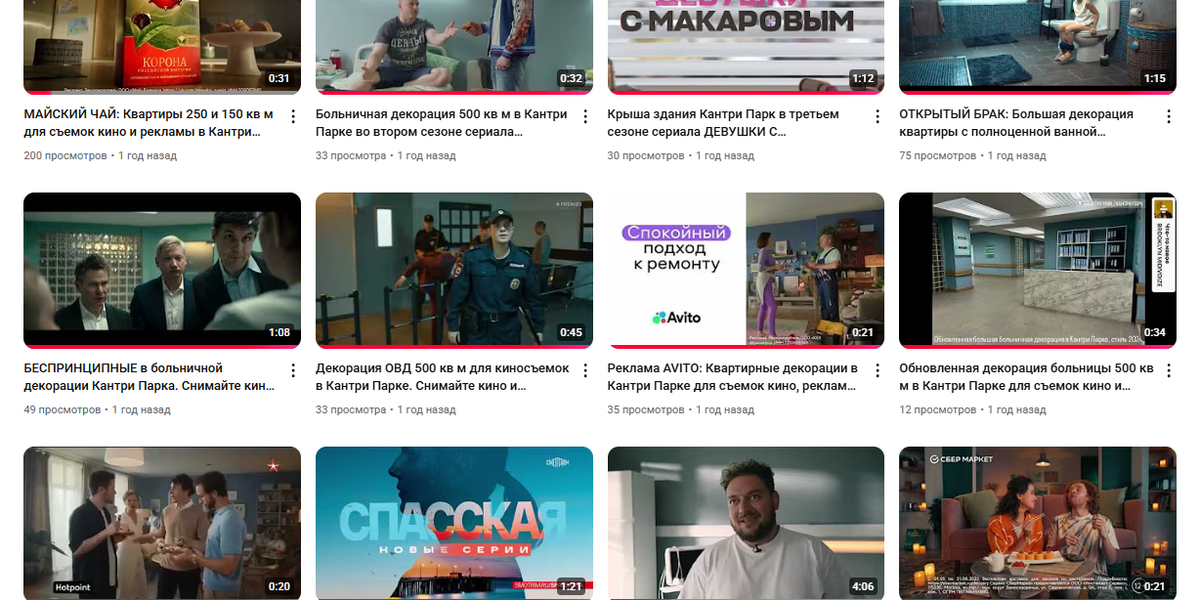
Task: Open options menu for Крыша здания video
Action: (877, 117)
